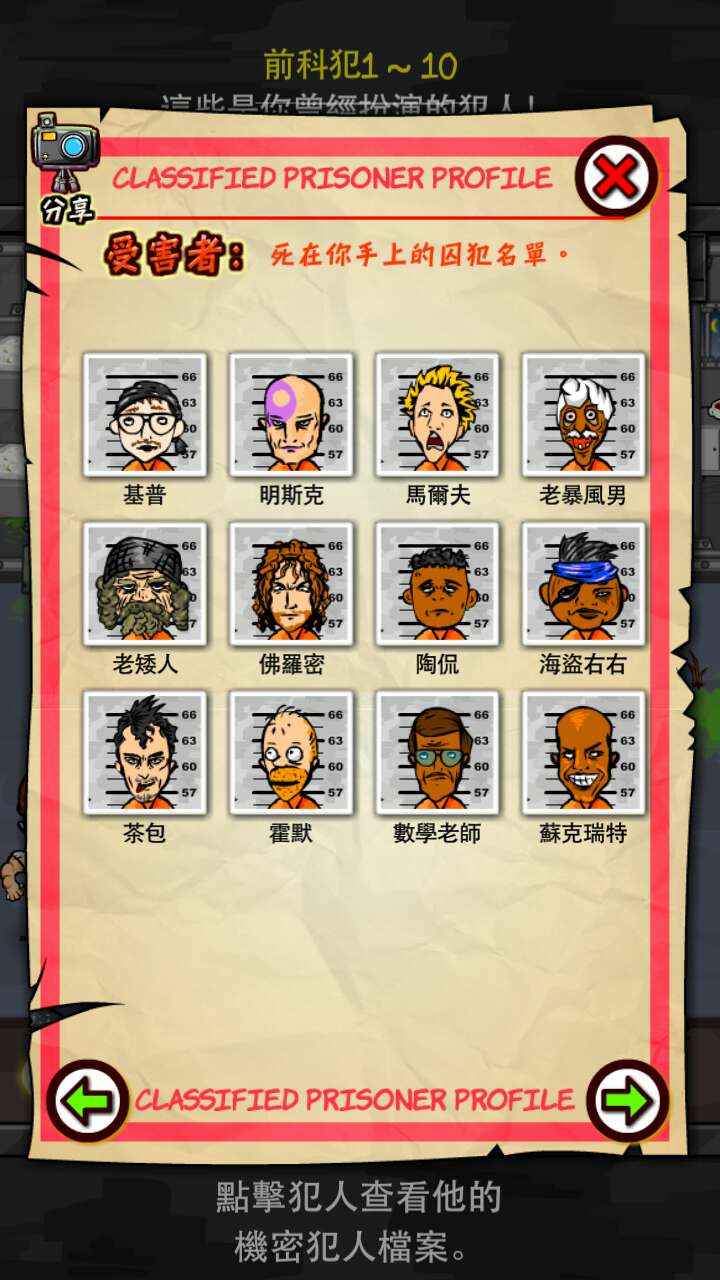The width and height of the screenshot is (720, 1280).
Task: Close the classified prisoner profile
Action: 616,177
